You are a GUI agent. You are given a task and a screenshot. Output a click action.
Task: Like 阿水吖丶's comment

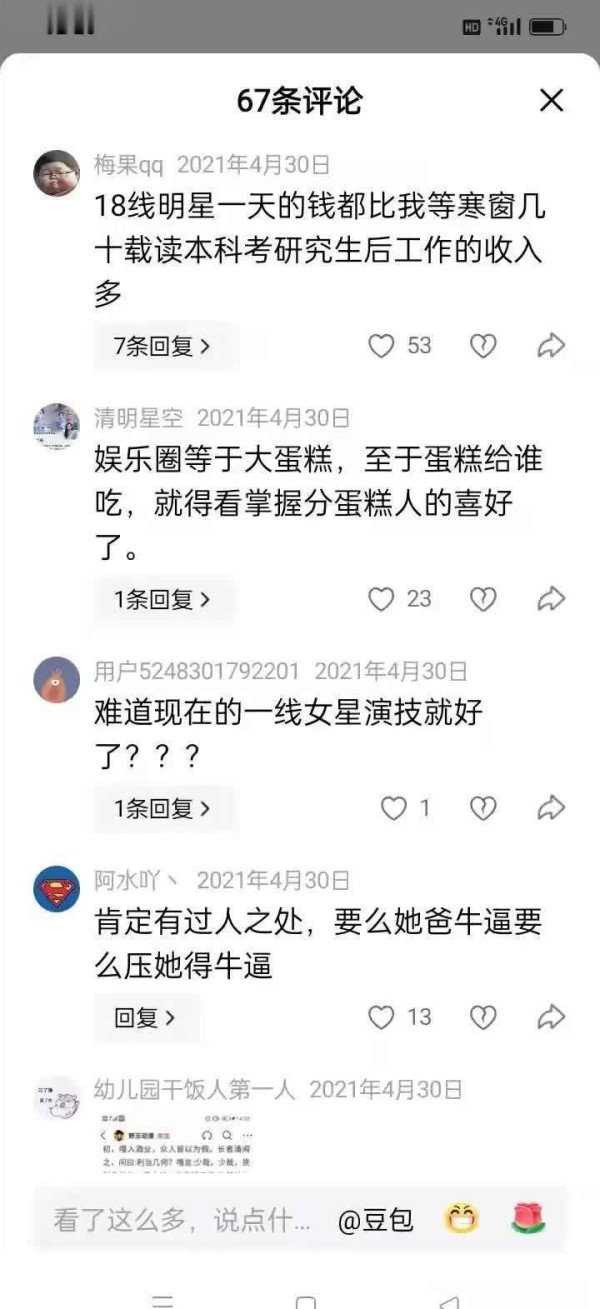tap(382, 1017)
